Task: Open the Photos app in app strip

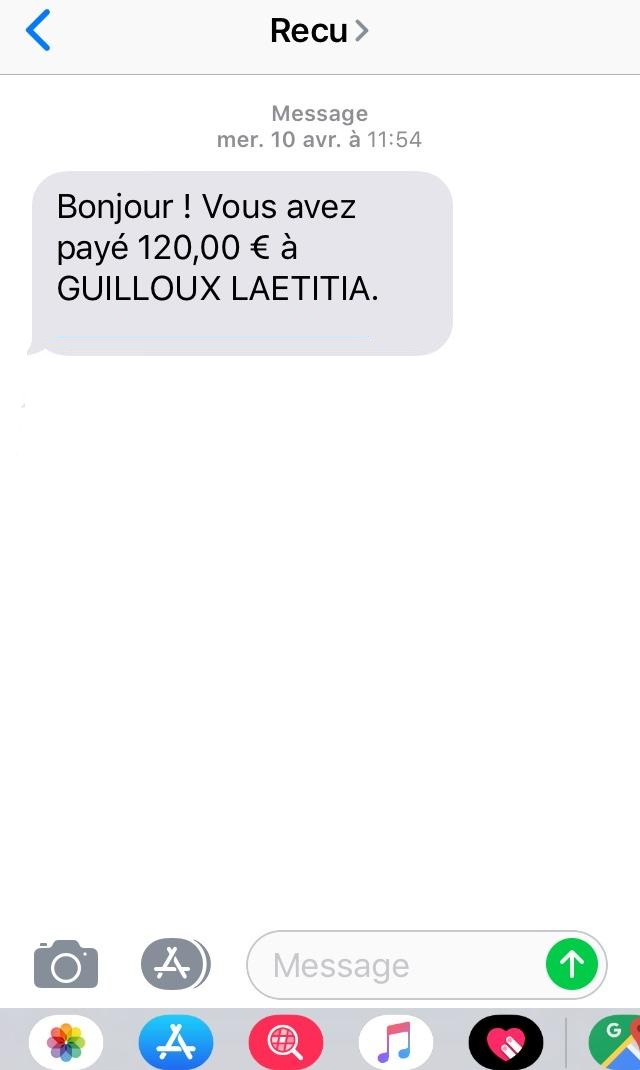Action: point(66,1044)
